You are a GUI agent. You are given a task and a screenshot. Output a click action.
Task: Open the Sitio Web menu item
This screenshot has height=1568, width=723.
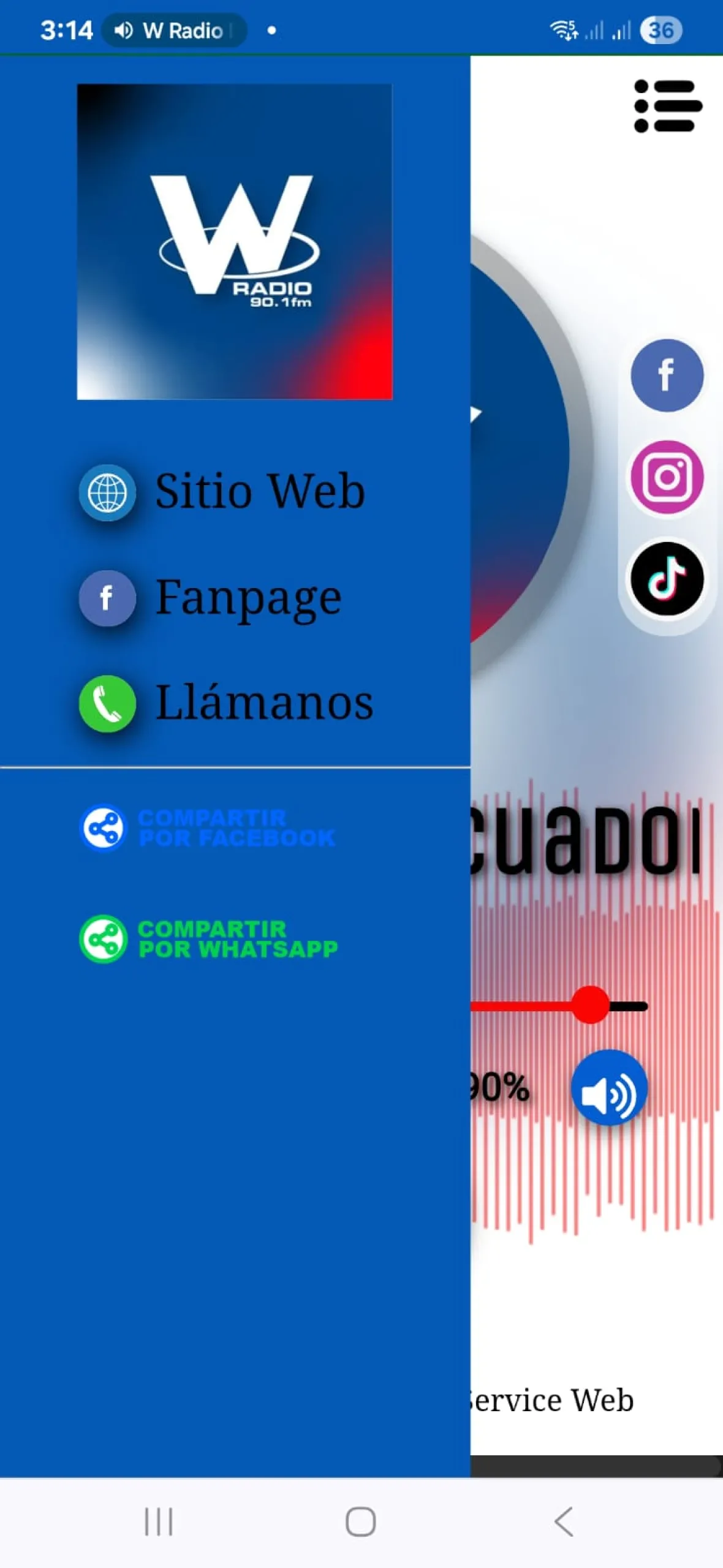[x=224, y=491]
